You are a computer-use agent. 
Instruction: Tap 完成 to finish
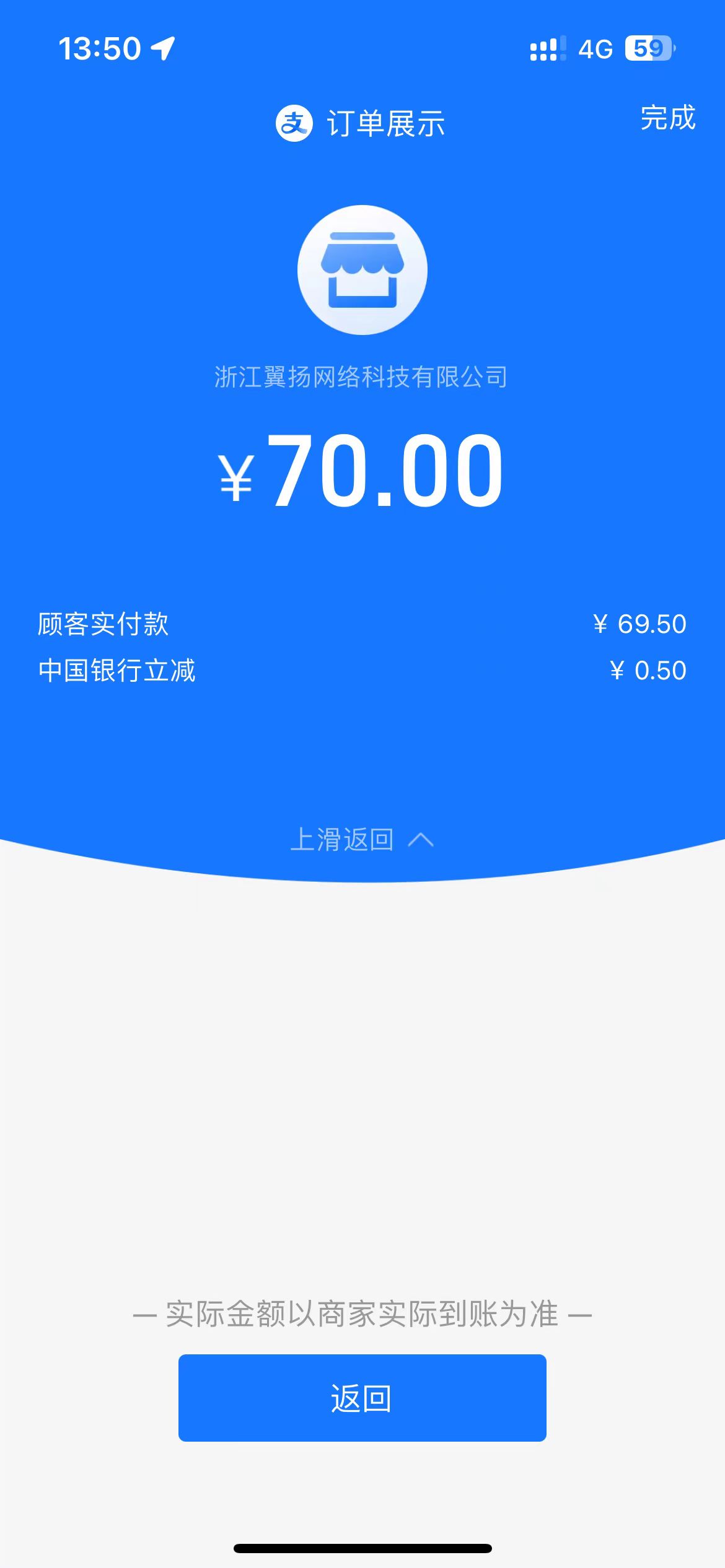point(667,118)
